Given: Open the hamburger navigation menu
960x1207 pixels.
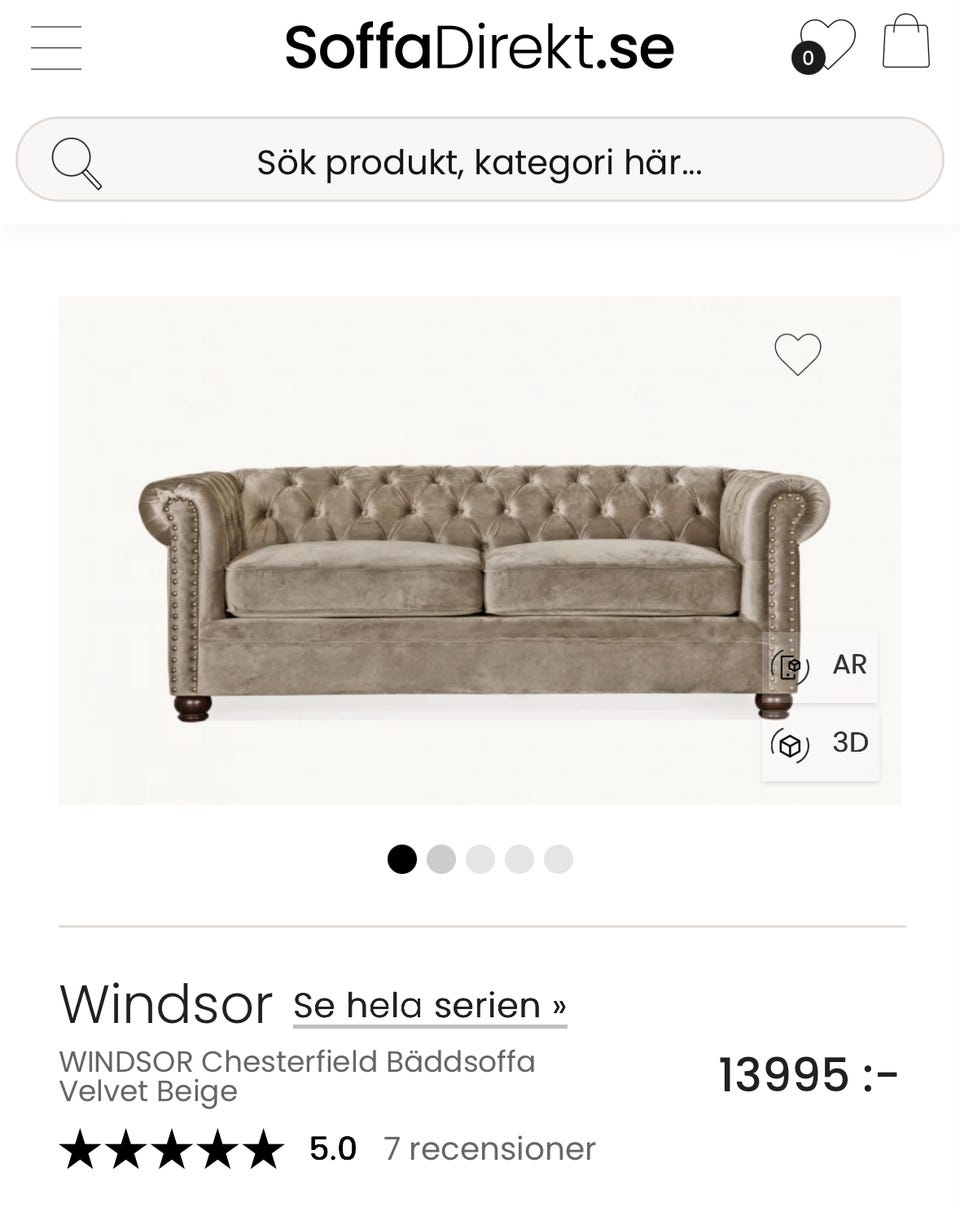Looking at the screenshot, I should (56, 47).
